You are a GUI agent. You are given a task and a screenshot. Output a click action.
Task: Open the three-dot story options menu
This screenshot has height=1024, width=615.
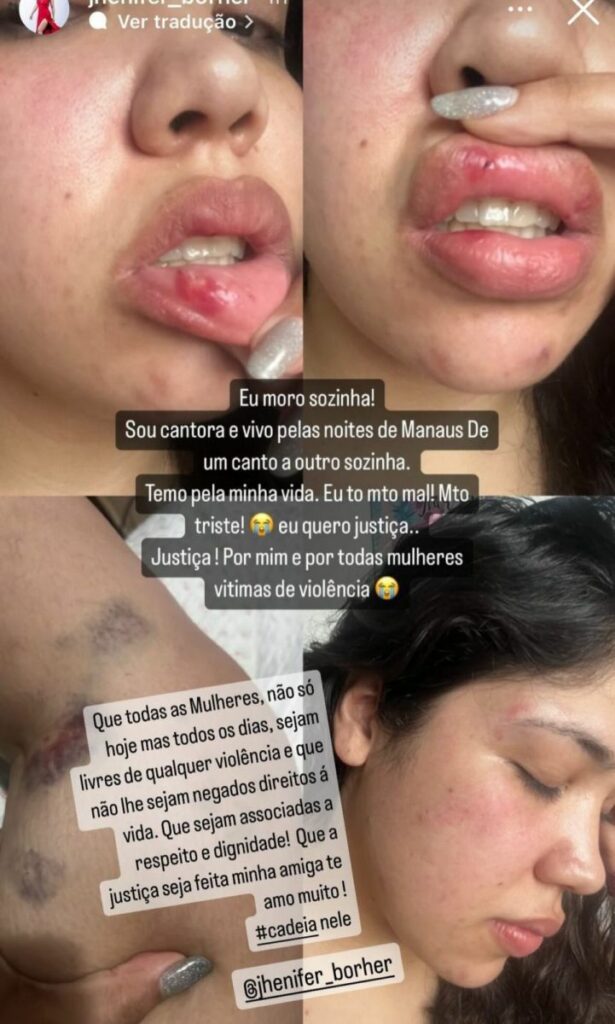520,9
